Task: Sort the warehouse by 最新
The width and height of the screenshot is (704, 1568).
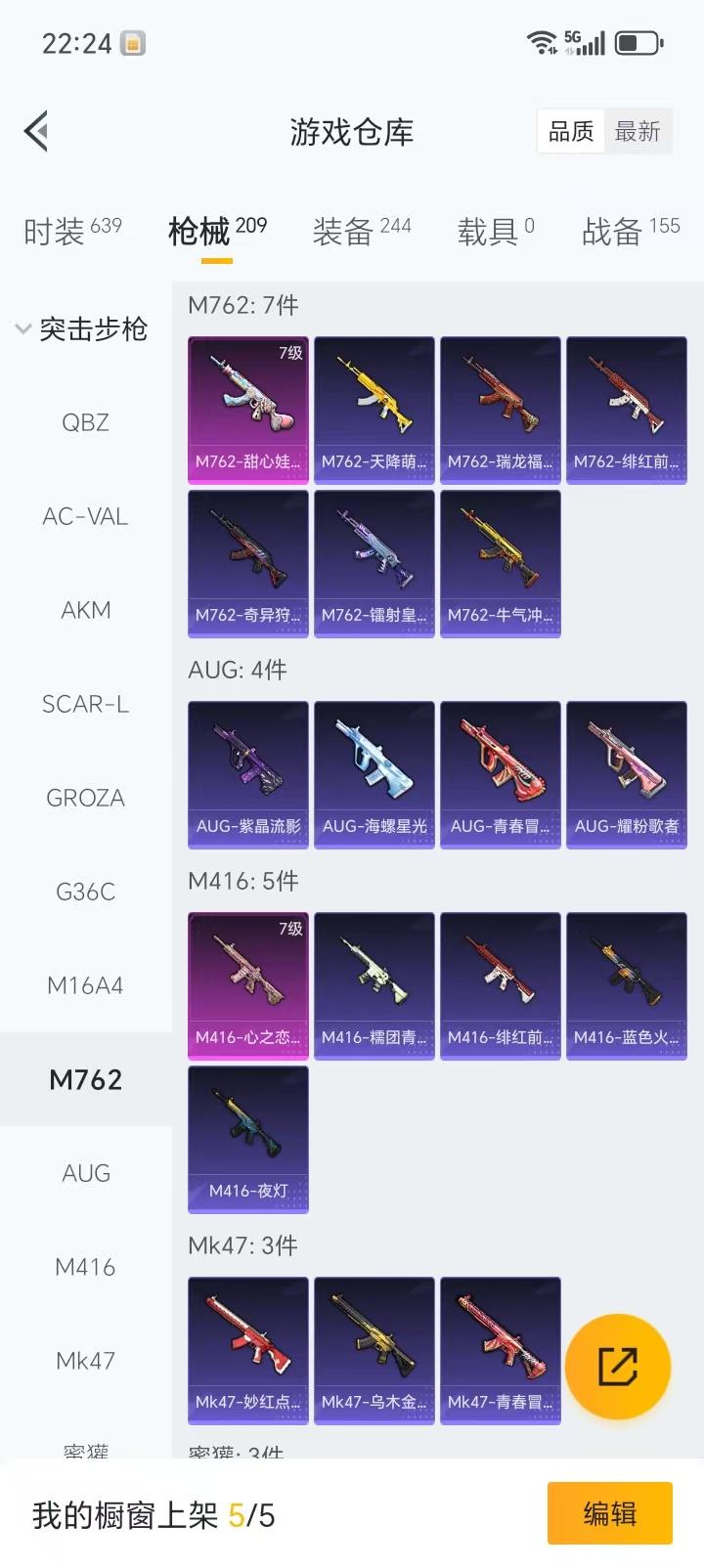Action: tap(638, 131)
